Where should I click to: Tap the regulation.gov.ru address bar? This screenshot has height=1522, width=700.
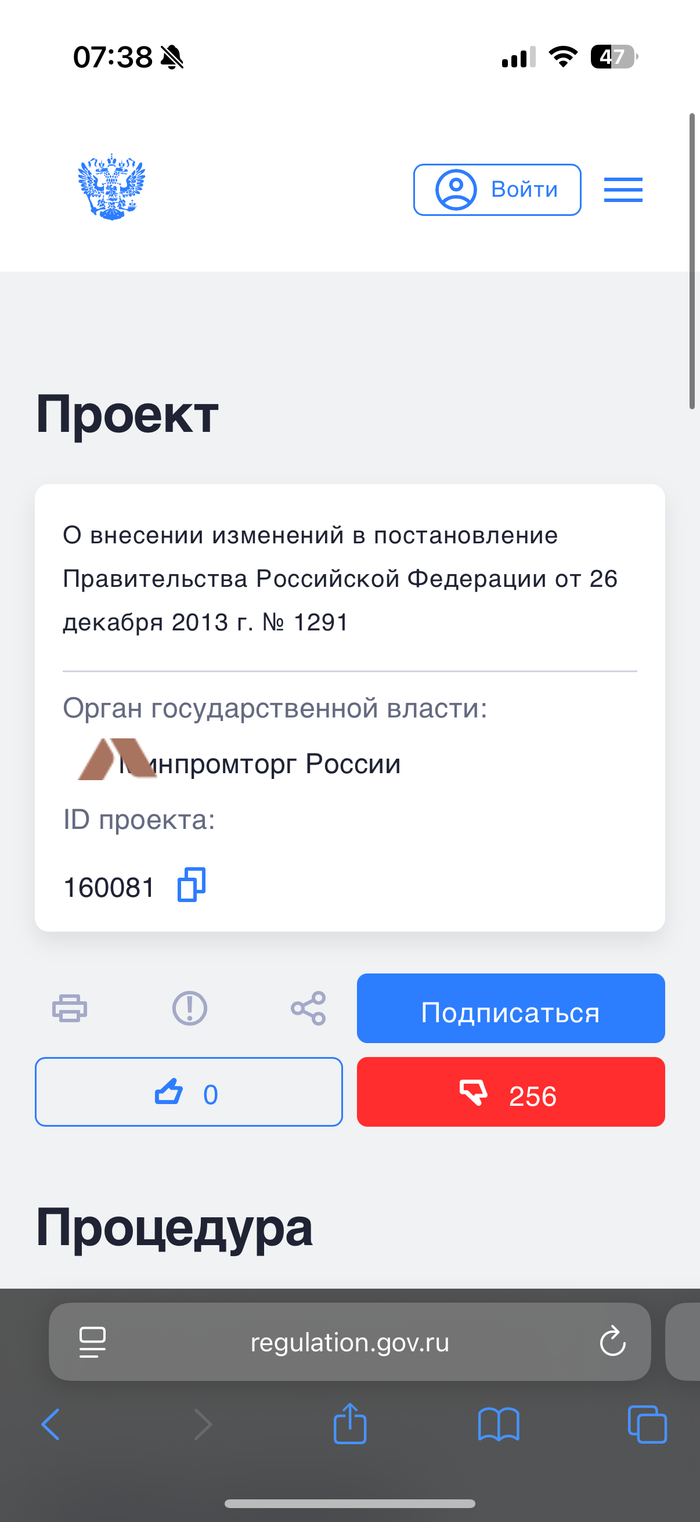pyautogui.click(x=349, y=1342)
